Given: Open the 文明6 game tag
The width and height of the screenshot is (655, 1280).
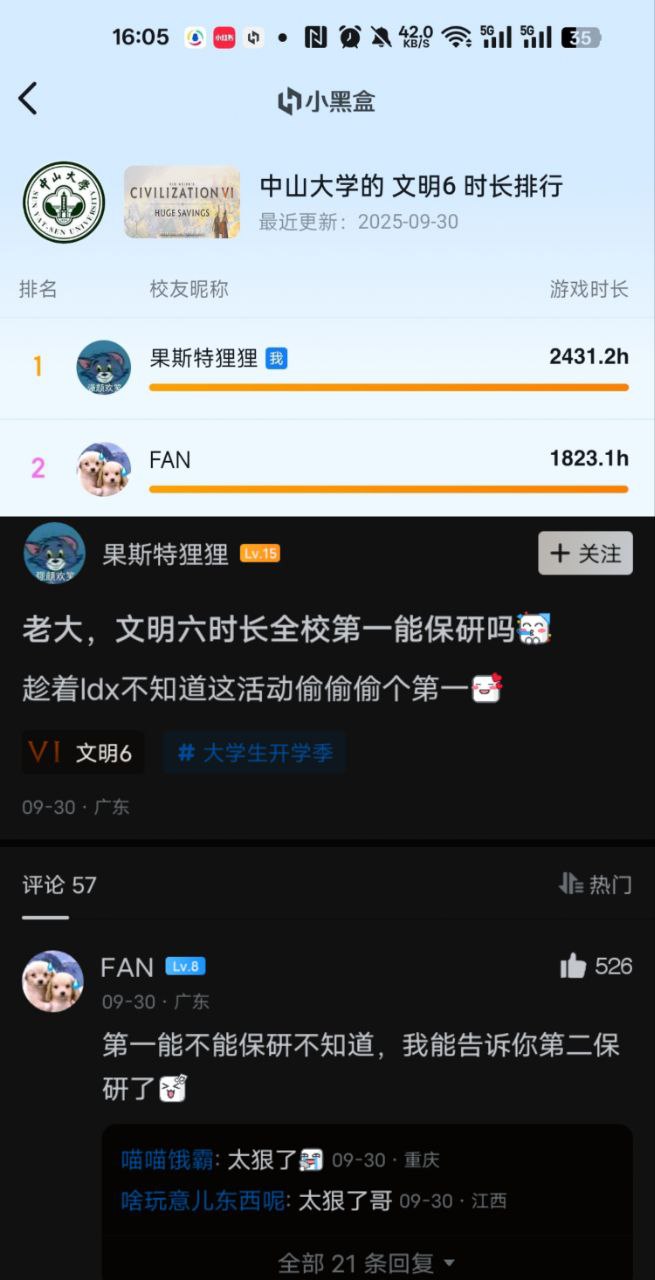Looking at the screenshot, I should tap(83, 753).
